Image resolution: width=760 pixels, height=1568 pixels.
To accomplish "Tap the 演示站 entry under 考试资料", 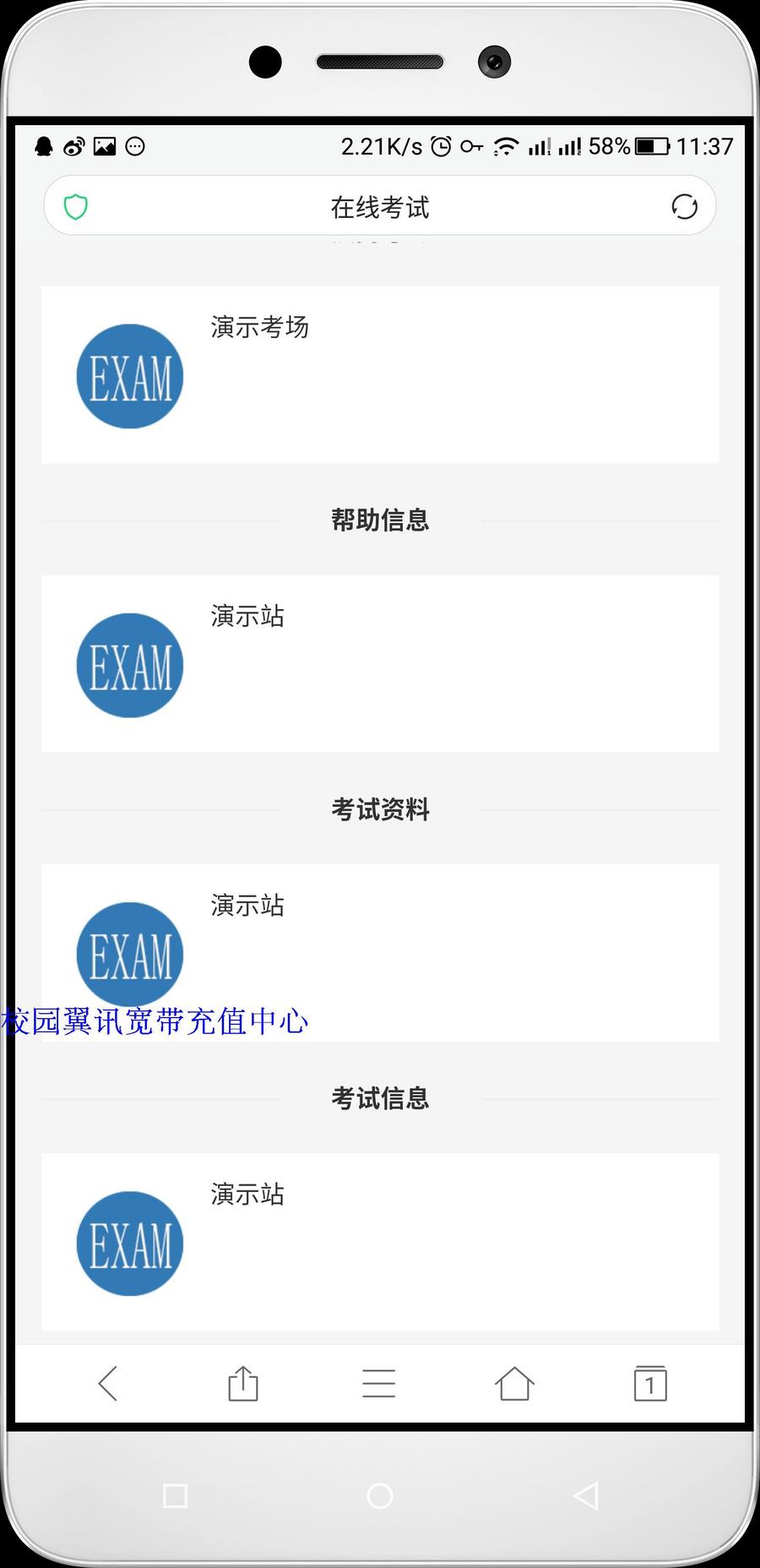I will [246, 905].
